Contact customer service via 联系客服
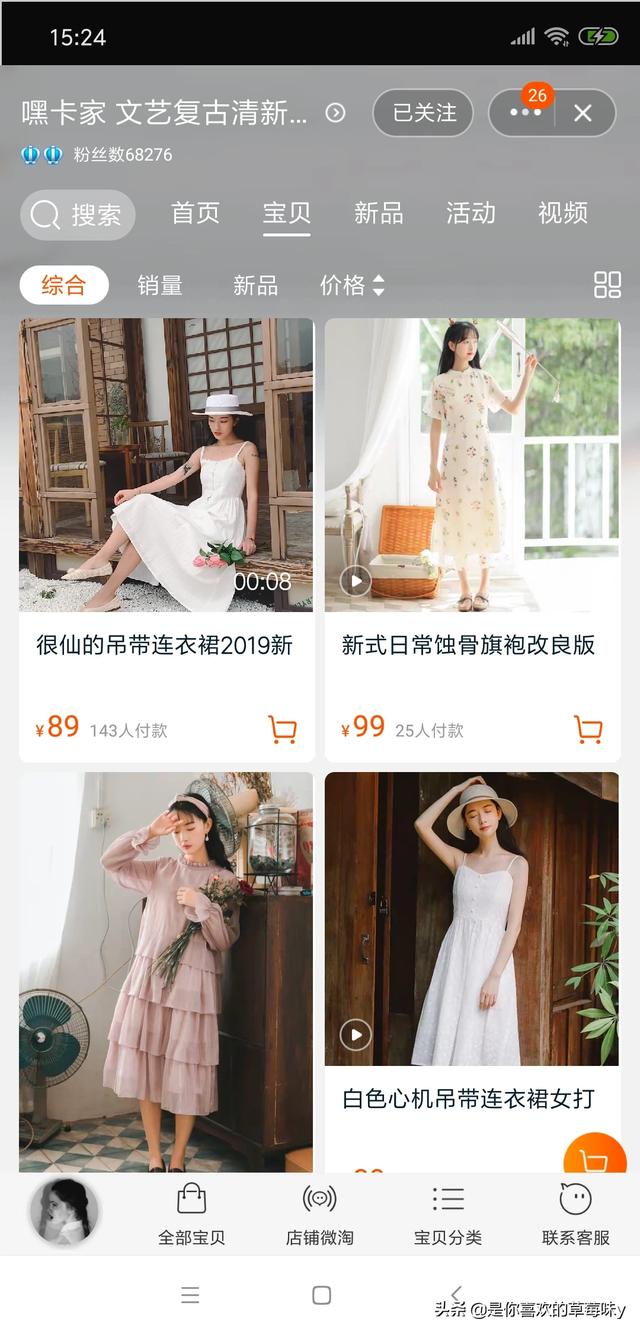Image resolution: width=640 pixels, height=1332 pixels. tap(575, 1214)
